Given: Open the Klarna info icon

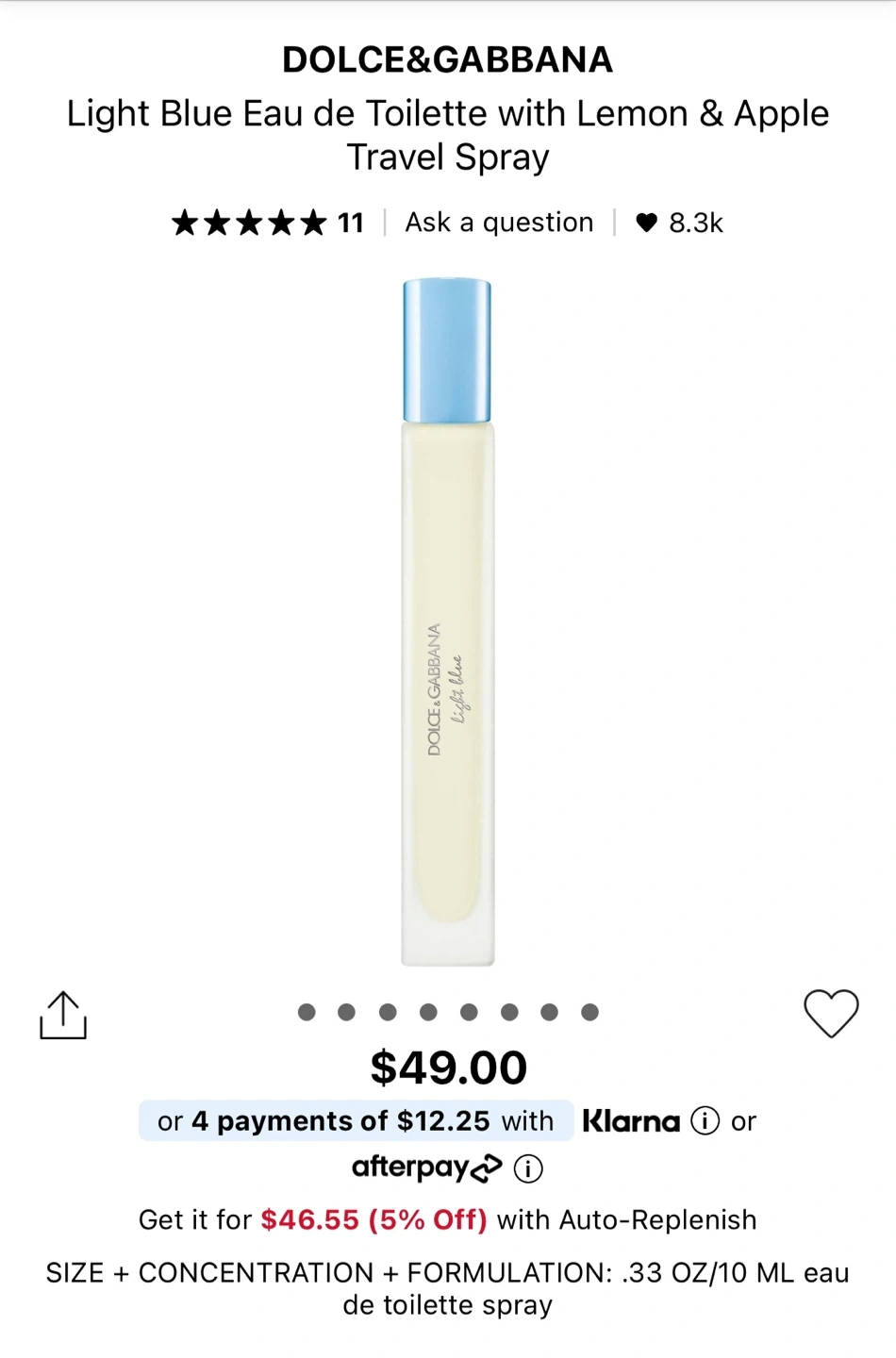Looking at the screenshot, I should pos(705,1120).
